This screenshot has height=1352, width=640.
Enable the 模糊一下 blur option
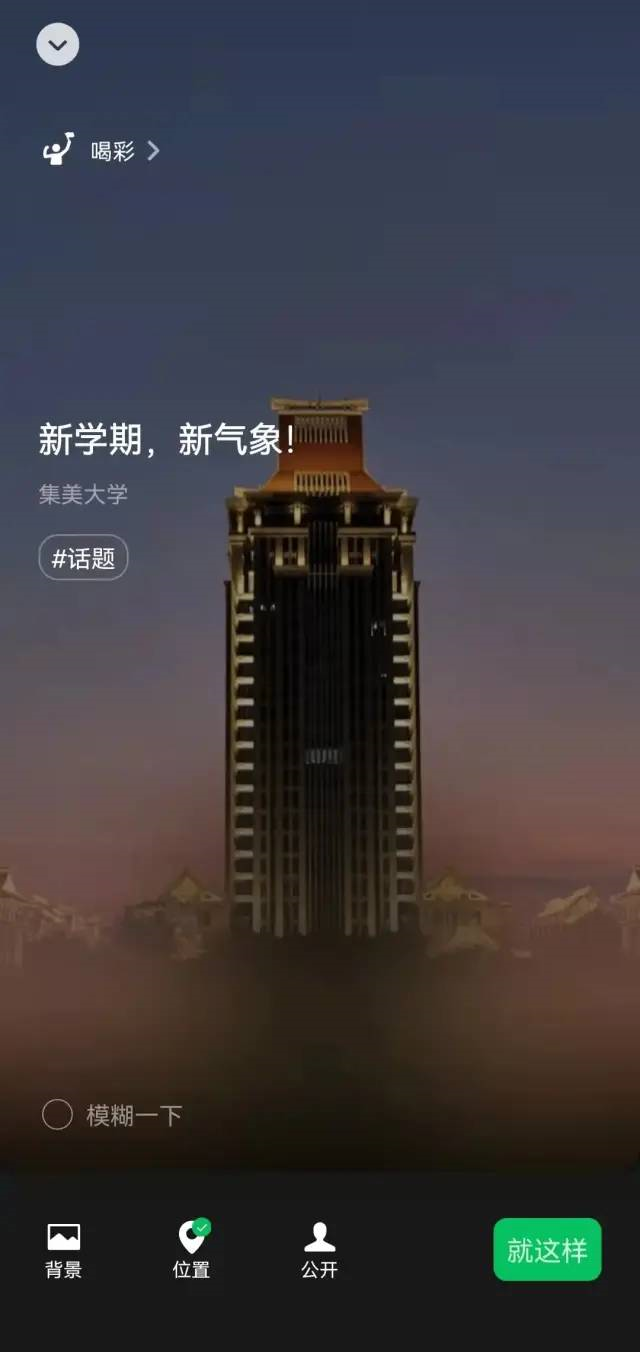click(58, 1114)
